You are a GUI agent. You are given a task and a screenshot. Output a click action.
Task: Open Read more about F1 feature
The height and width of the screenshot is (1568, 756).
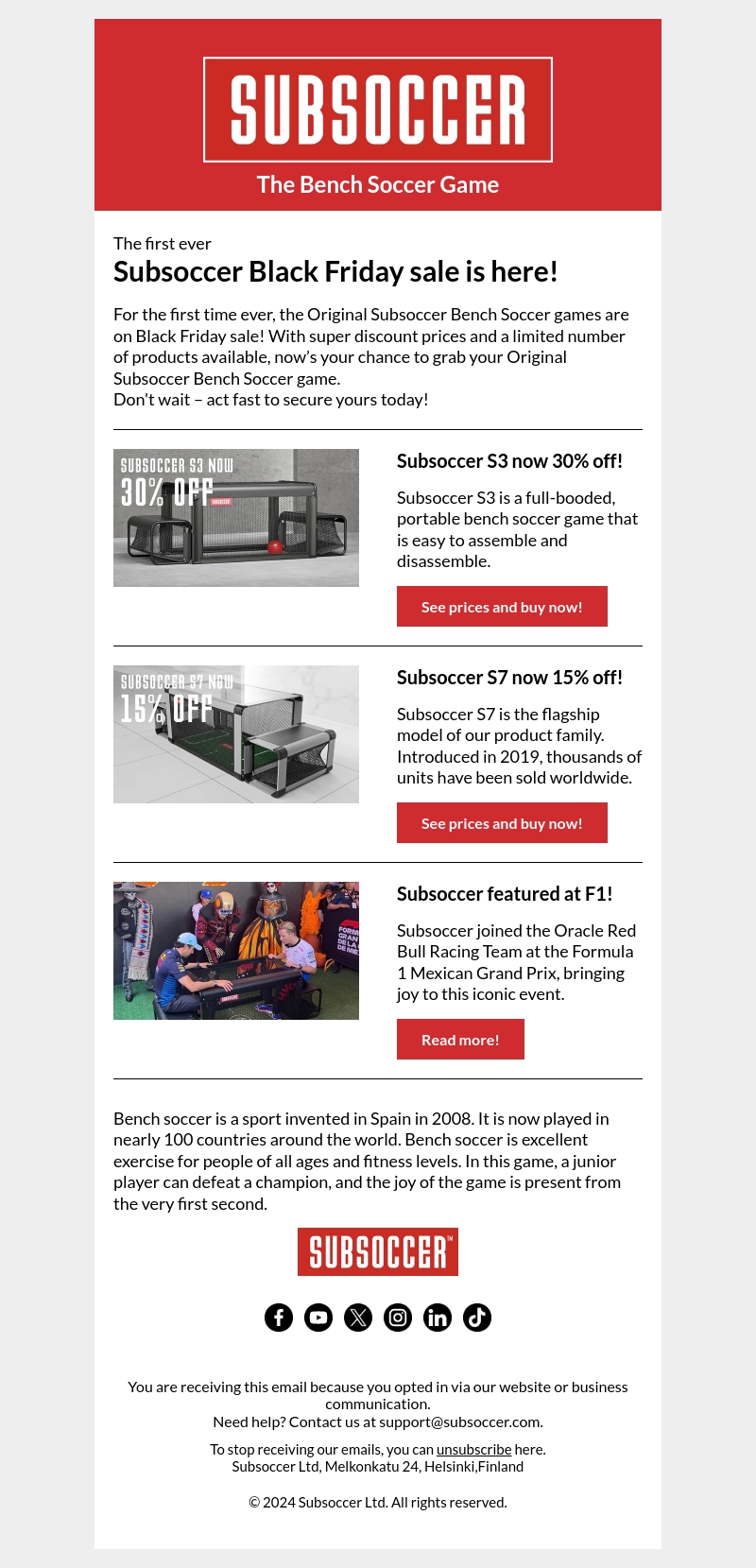click(460, 1040)
